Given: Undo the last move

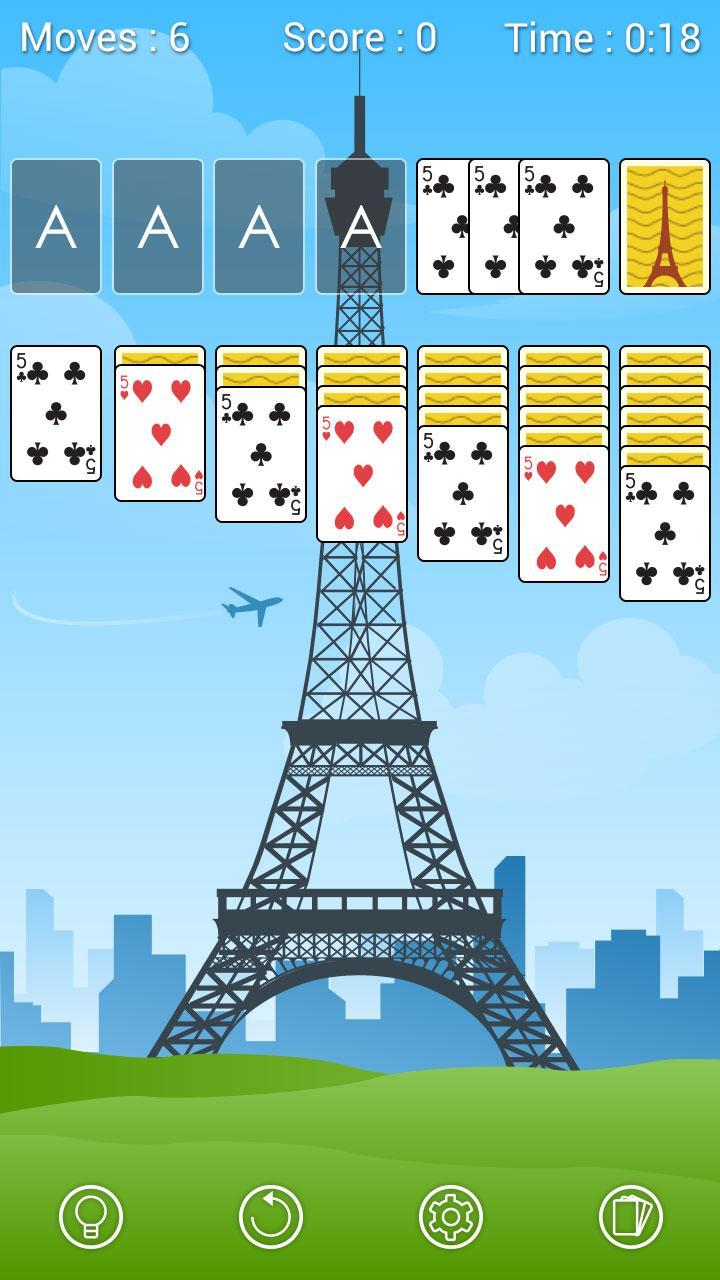Looking at the screenshot, I should [x=271, y=1217].
